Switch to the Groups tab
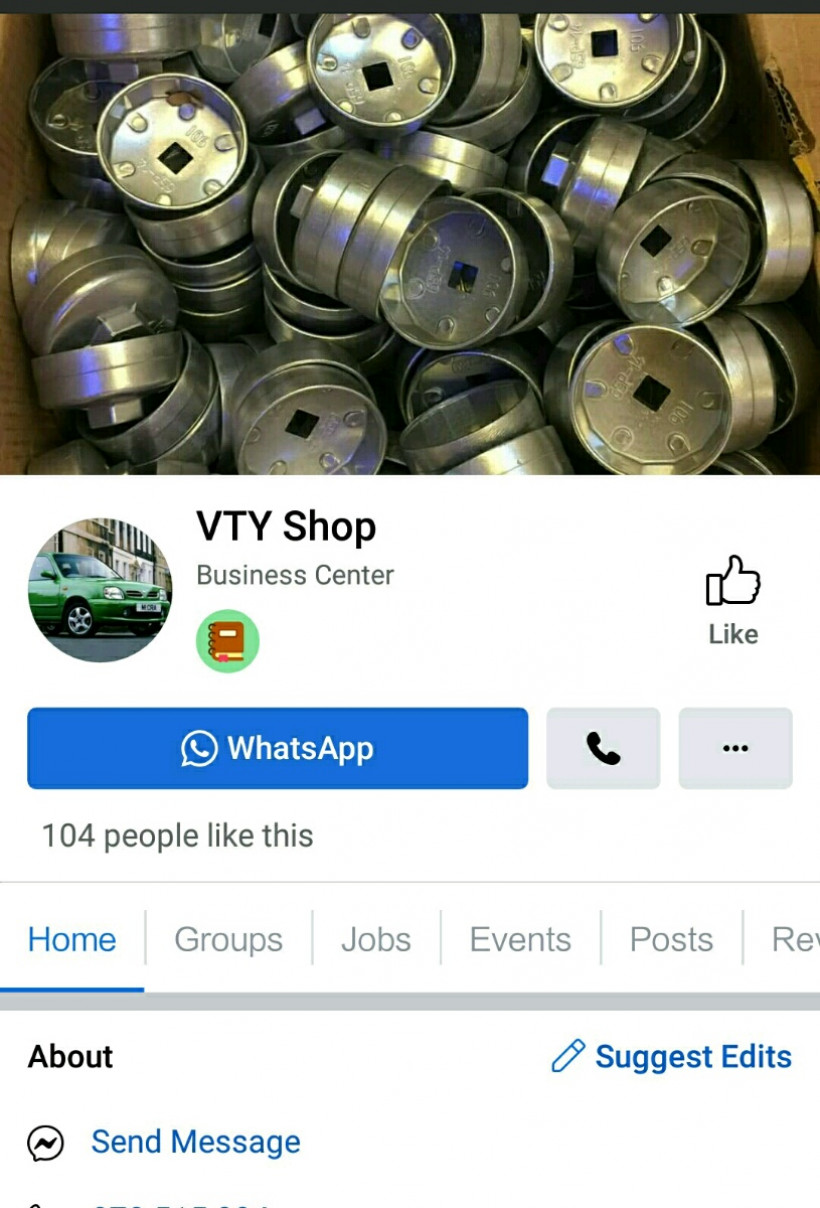Image resolution: width=820 pixels, height=1208 pixels. click(228, 939)
